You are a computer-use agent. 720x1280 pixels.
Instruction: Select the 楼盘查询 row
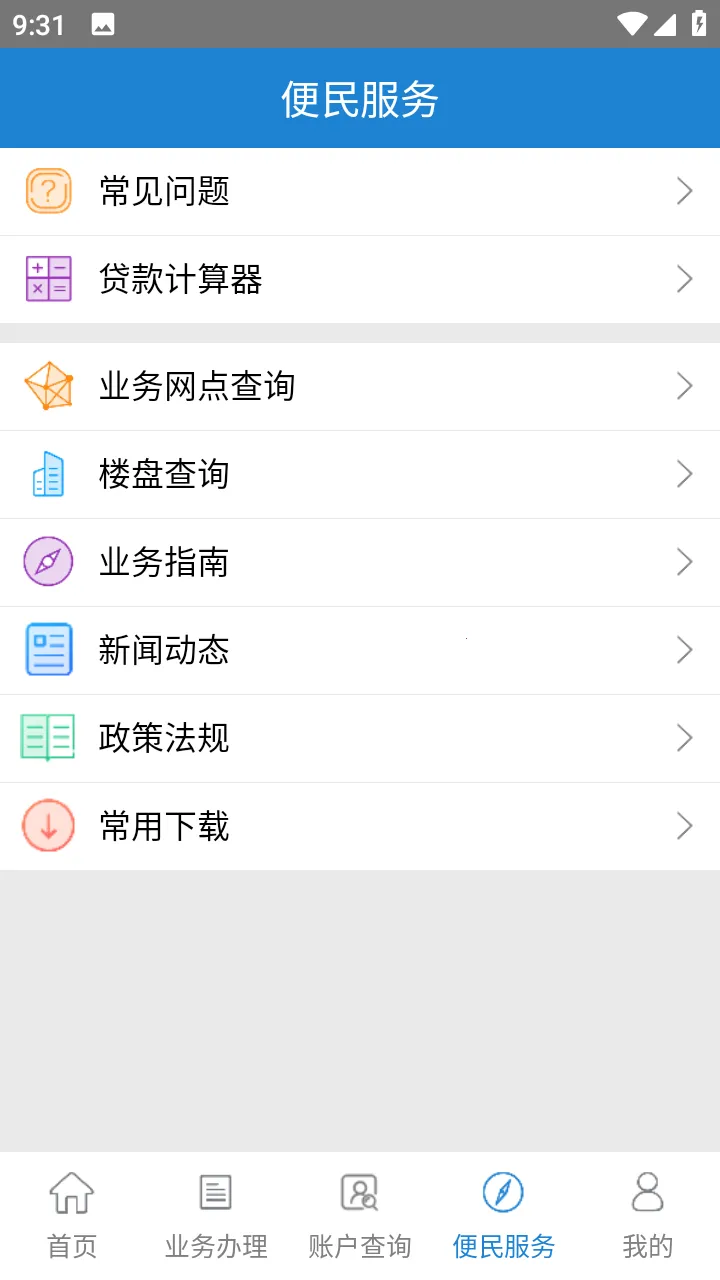click(x=360, y=474)
